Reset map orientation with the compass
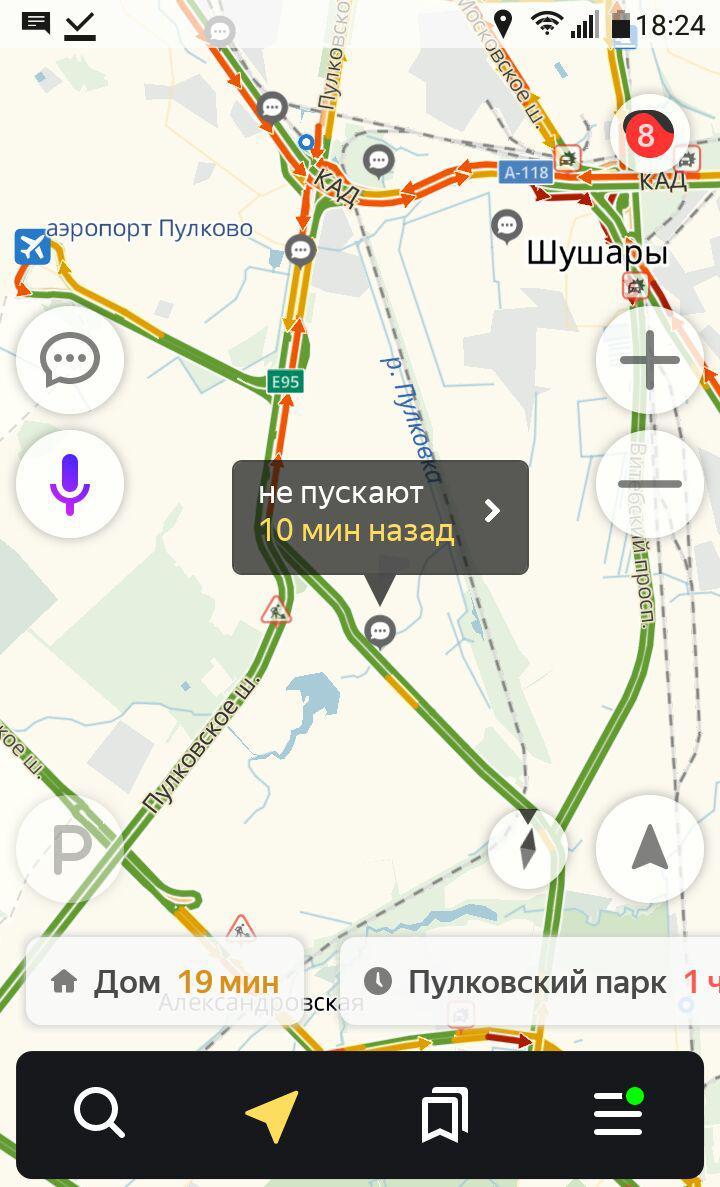This screenshot has width=720, height=1187. pos(528,849)
